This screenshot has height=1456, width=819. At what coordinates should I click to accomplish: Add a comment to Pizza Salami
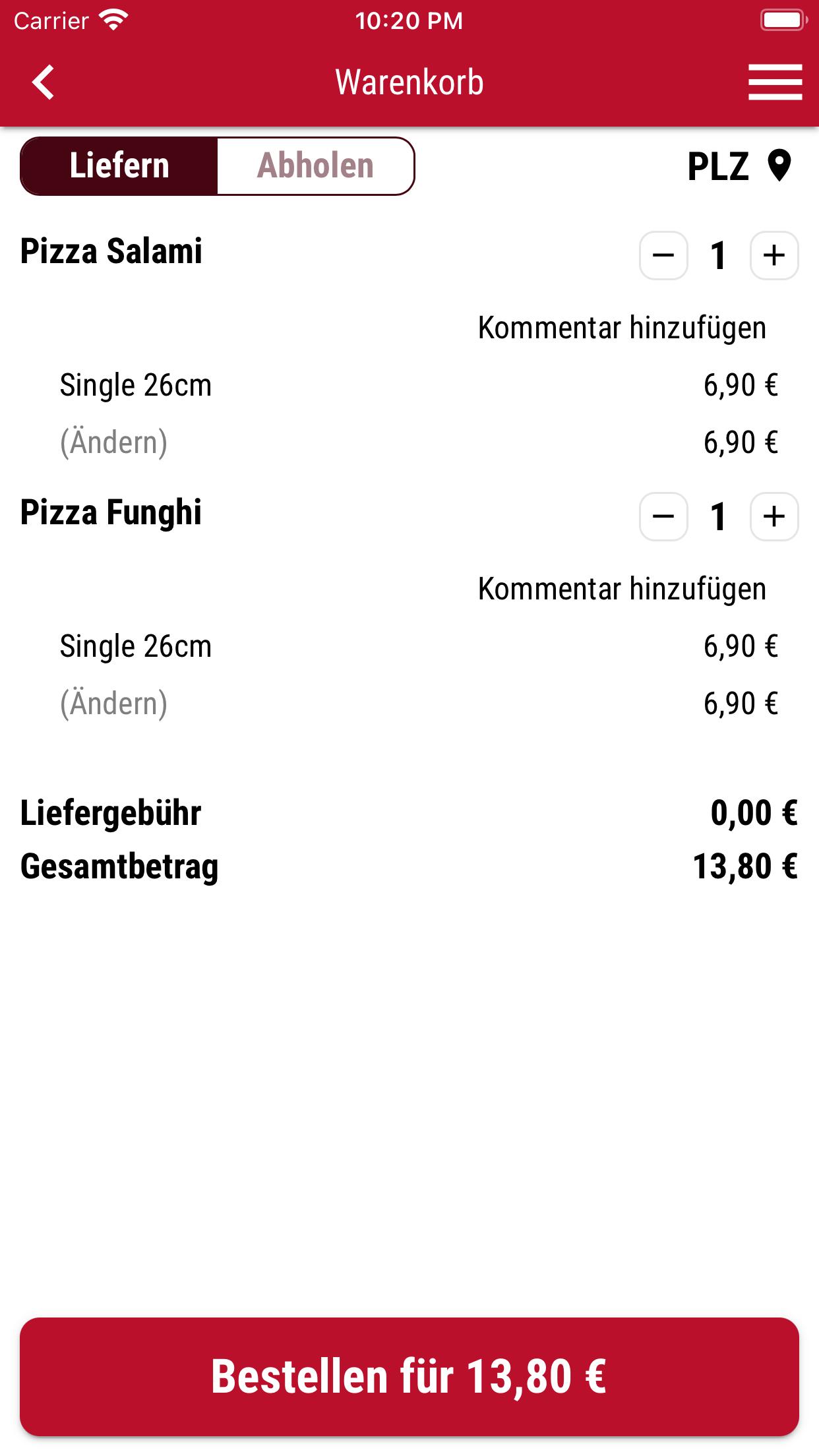click(x=622, y=328)
